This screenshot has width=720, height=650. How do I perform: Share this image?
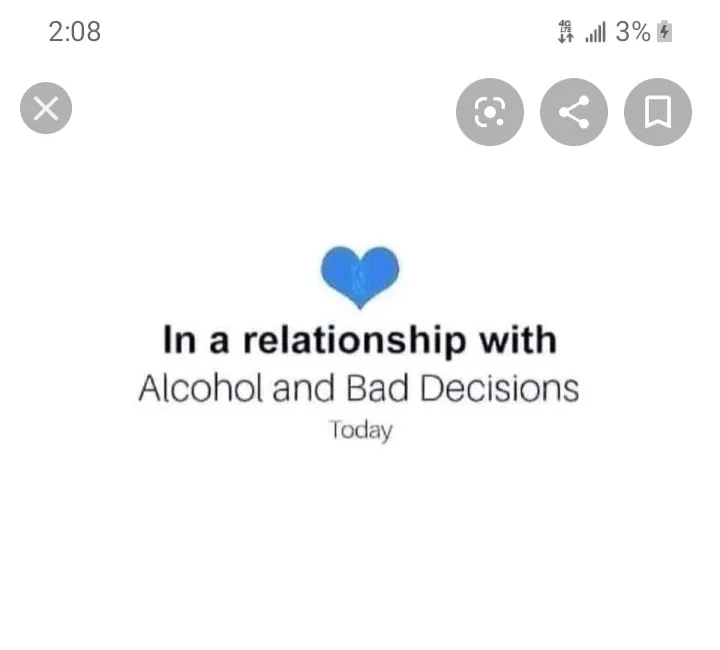pos(573,113)
